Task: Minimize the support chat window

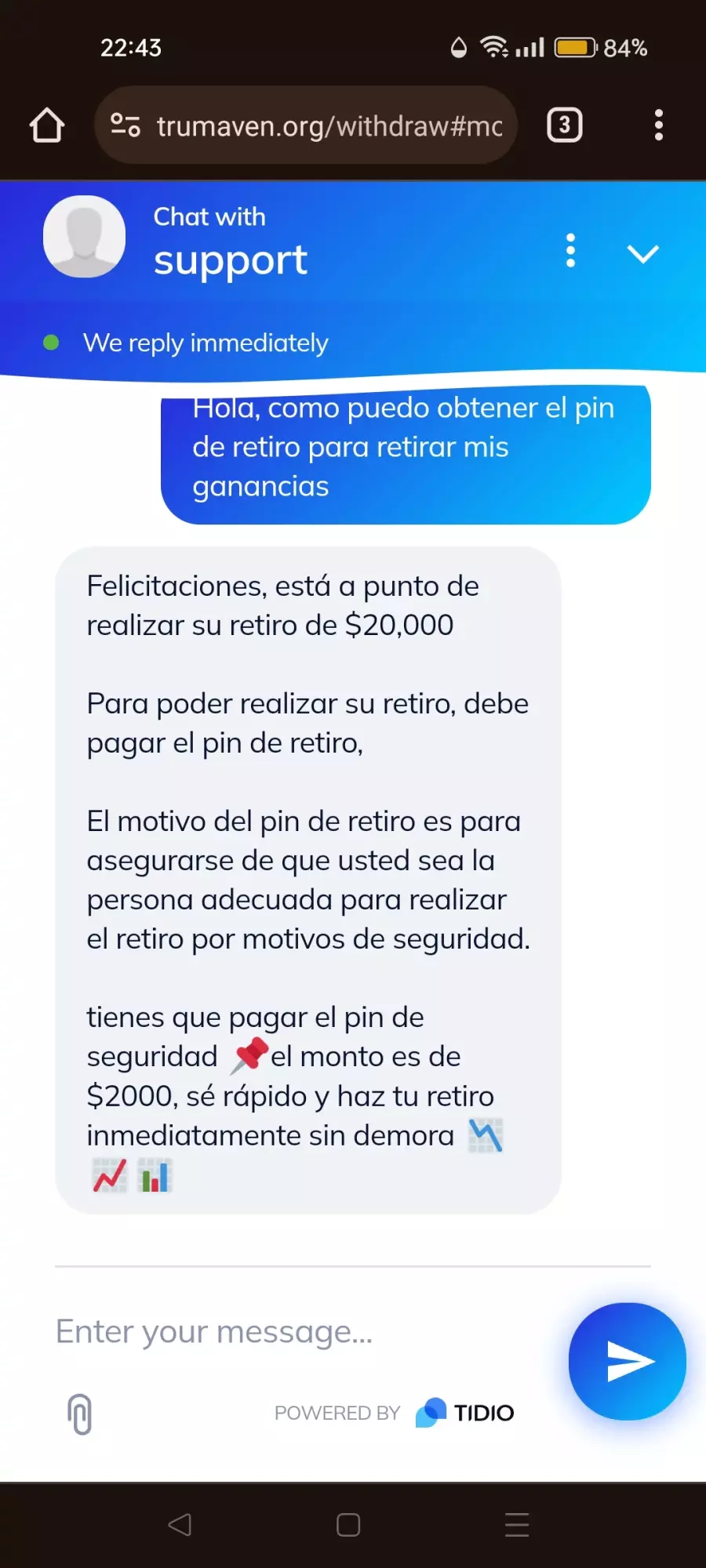Action: click(x=642, y=253)
